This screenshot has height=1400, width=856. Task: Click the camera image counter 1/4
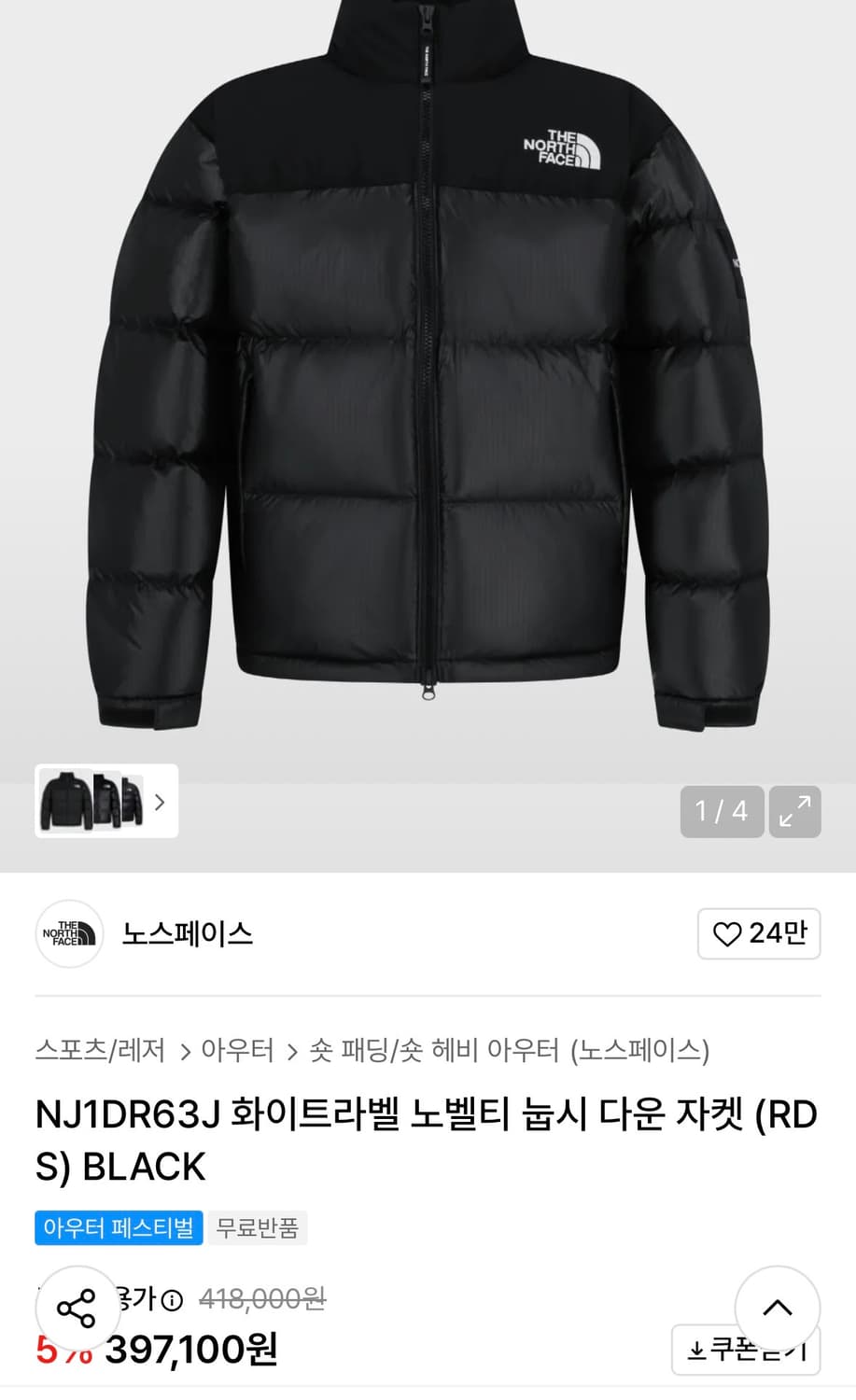pyautogui.click(x=721, y=812)
